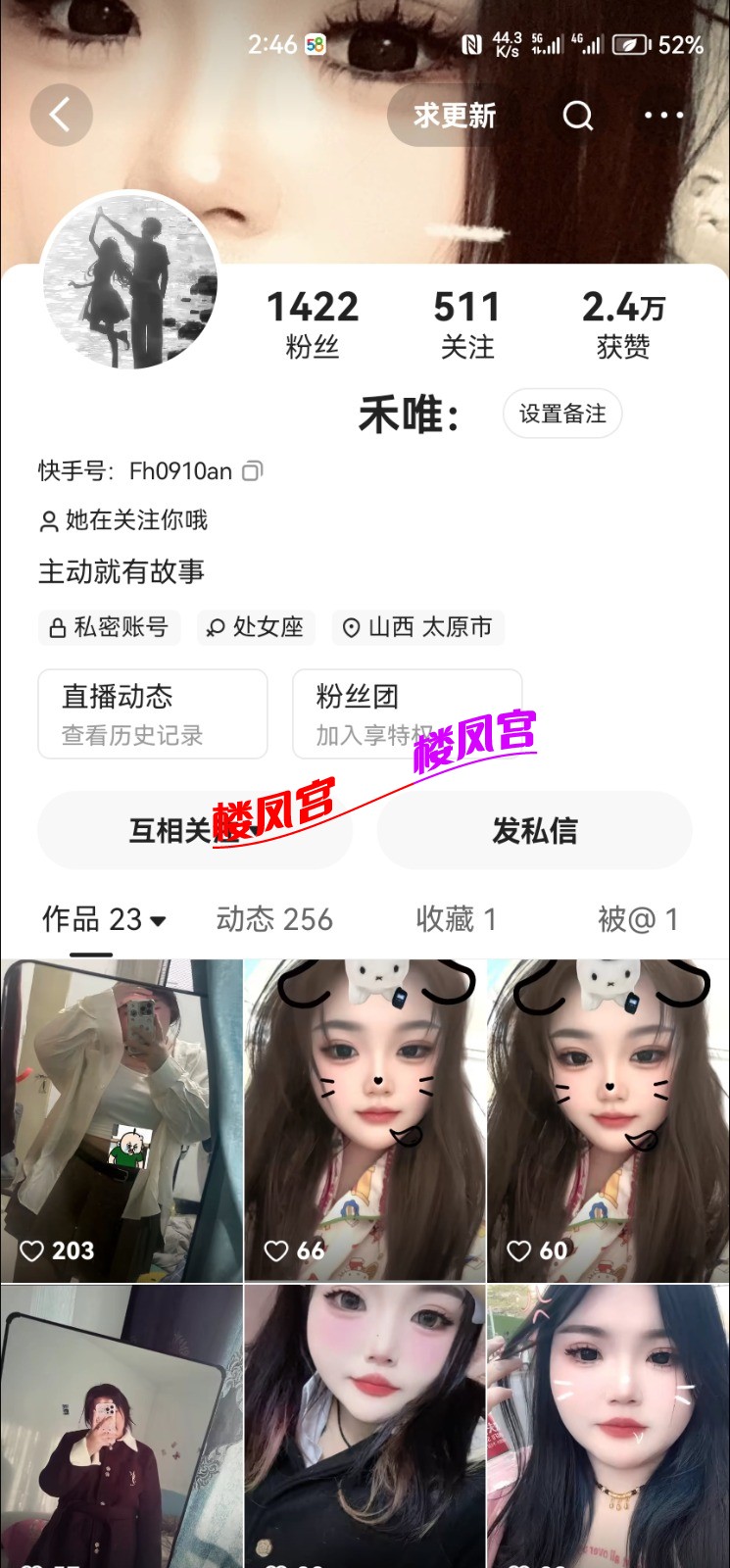
Task: Go back using the top-left arrow
Action: click(x=61, y=116)
